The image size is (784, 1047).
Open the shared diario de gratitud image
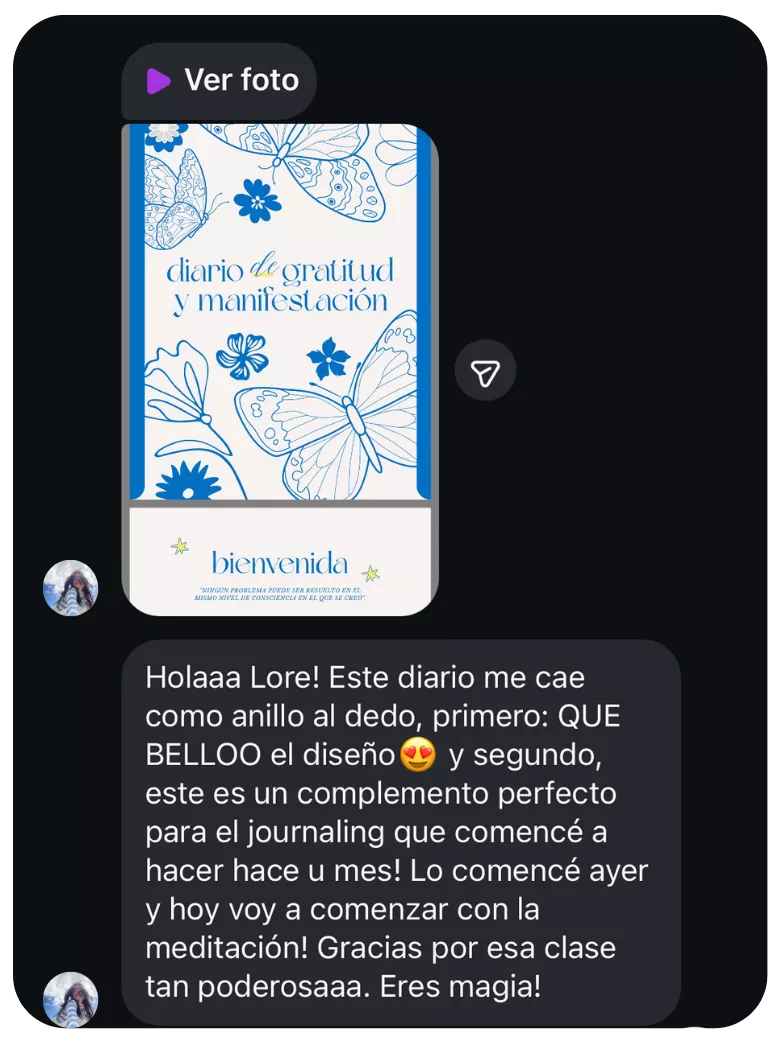(280, 369)
